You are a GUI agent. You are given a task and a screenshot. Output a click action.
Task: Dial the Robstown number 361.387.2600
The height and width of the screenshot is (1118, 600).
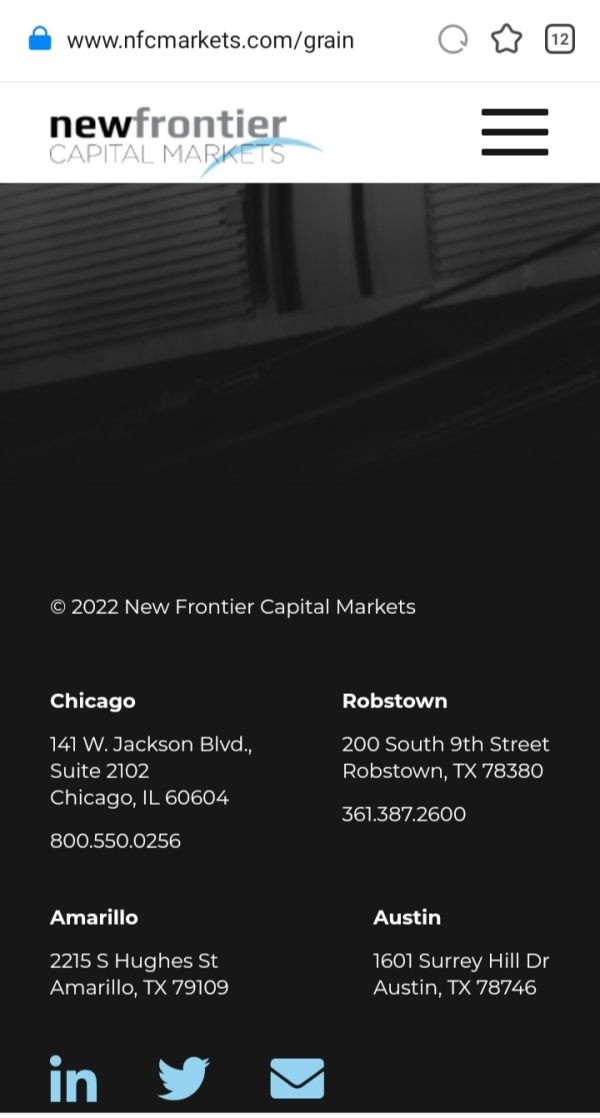(x=404, y=814)
